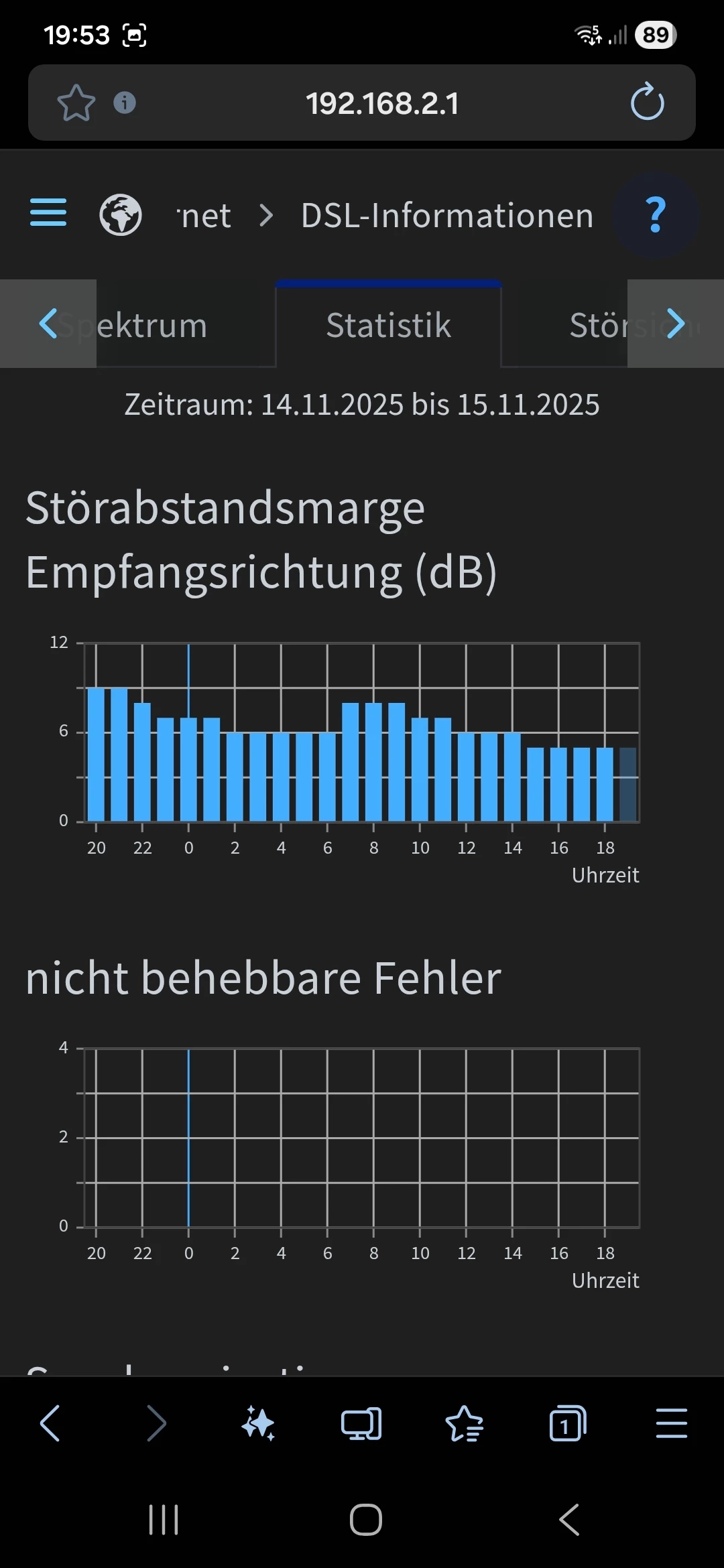
Task: Show recent apps
Action: [164, 1520]
